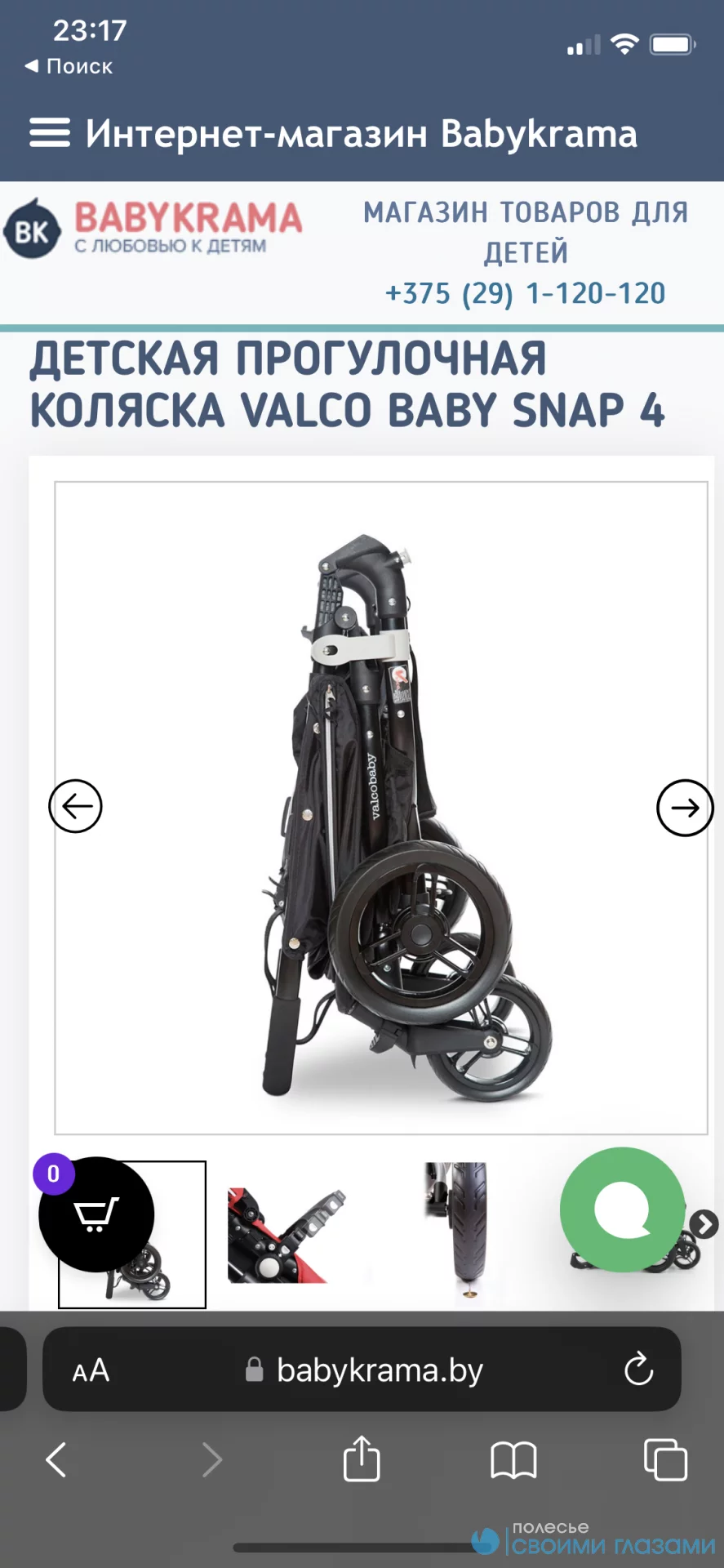
Task: Go back in Safari
Action: [x=56, y=1459]
